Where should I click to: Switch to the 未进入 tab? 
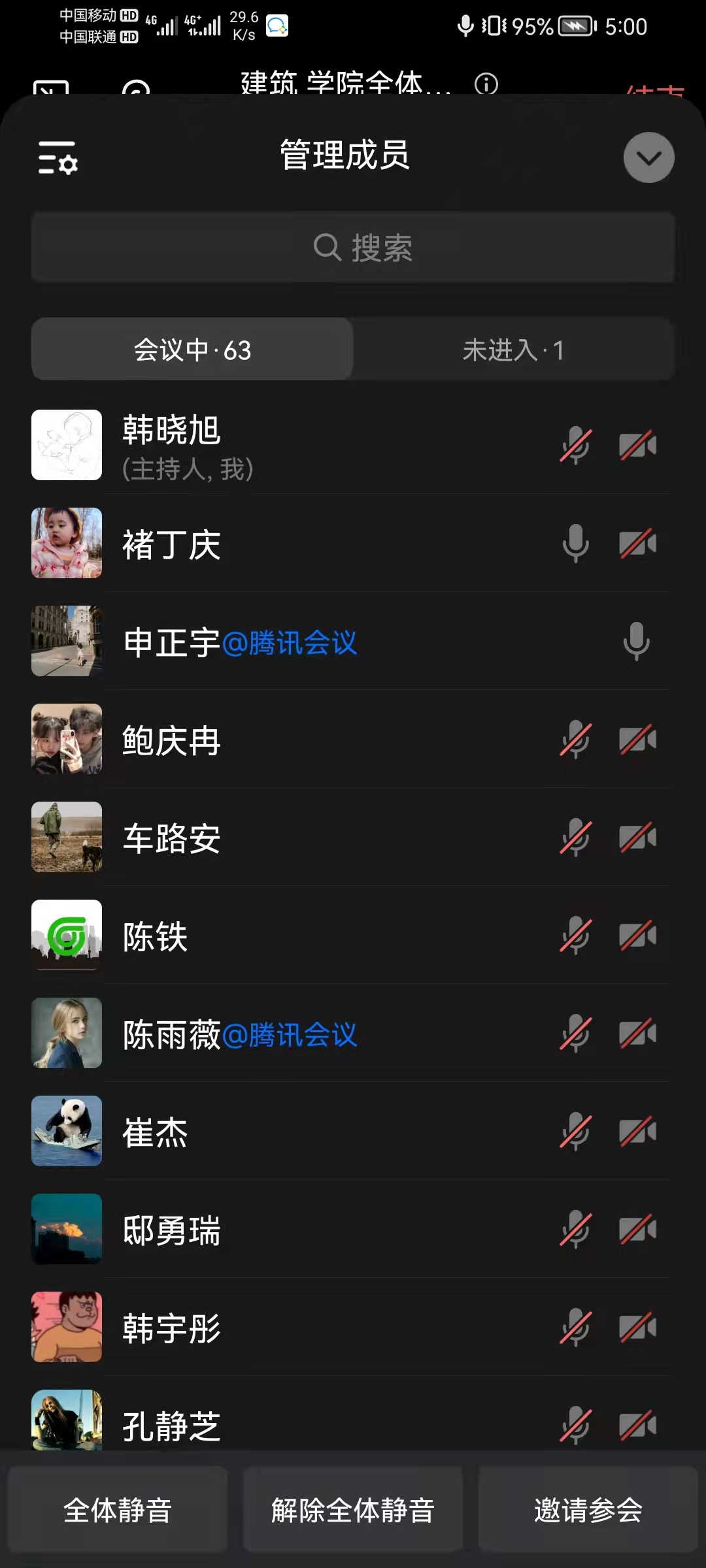tap(513, 350)
